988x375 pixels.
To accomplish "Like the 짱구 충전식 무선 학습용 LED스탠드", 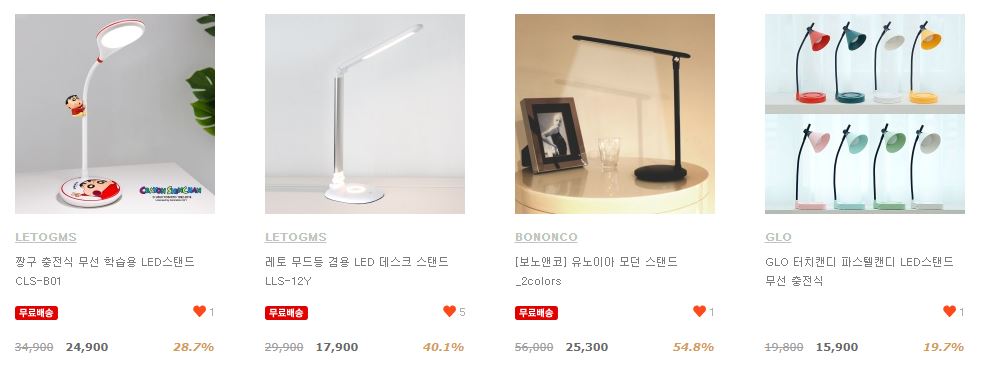I will click(199, 311).
